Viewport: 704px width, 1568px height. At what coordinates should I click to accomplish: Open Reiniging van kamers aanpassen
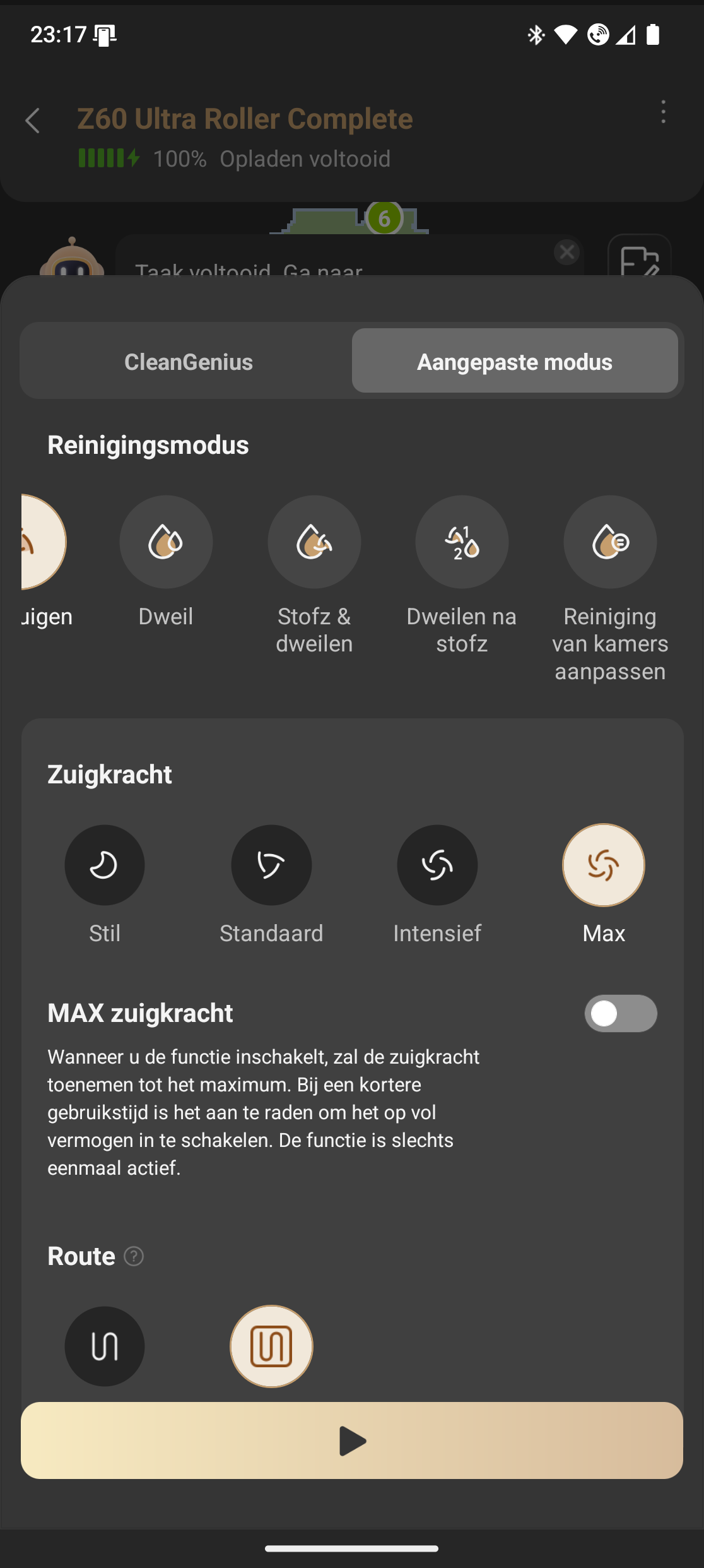(x=610, y=542)
